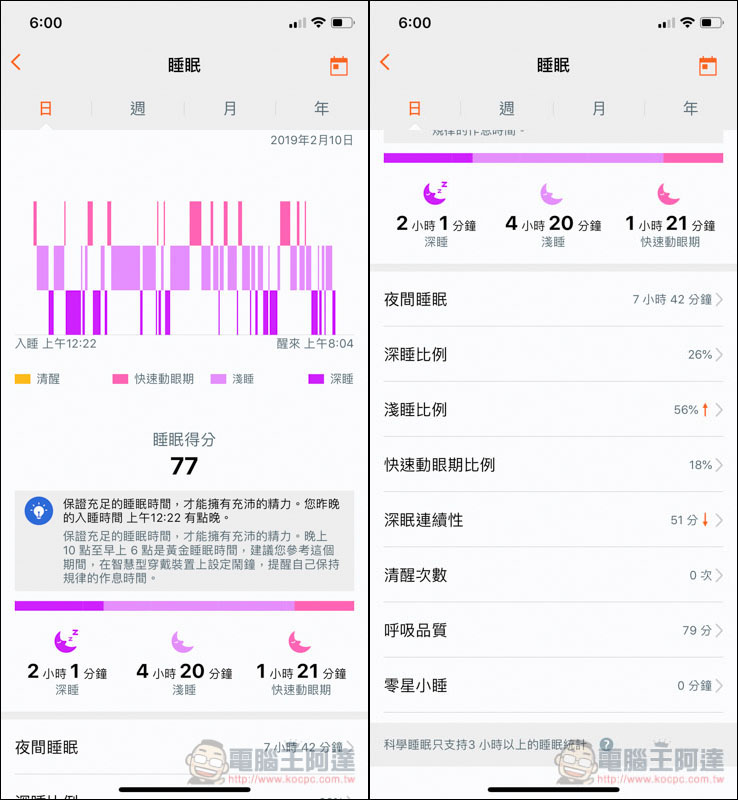Switch to 月 tab in the left screenshot
The height and width of the screenshot is (800, 738).
pyautogui.click(x=230, y=109)
